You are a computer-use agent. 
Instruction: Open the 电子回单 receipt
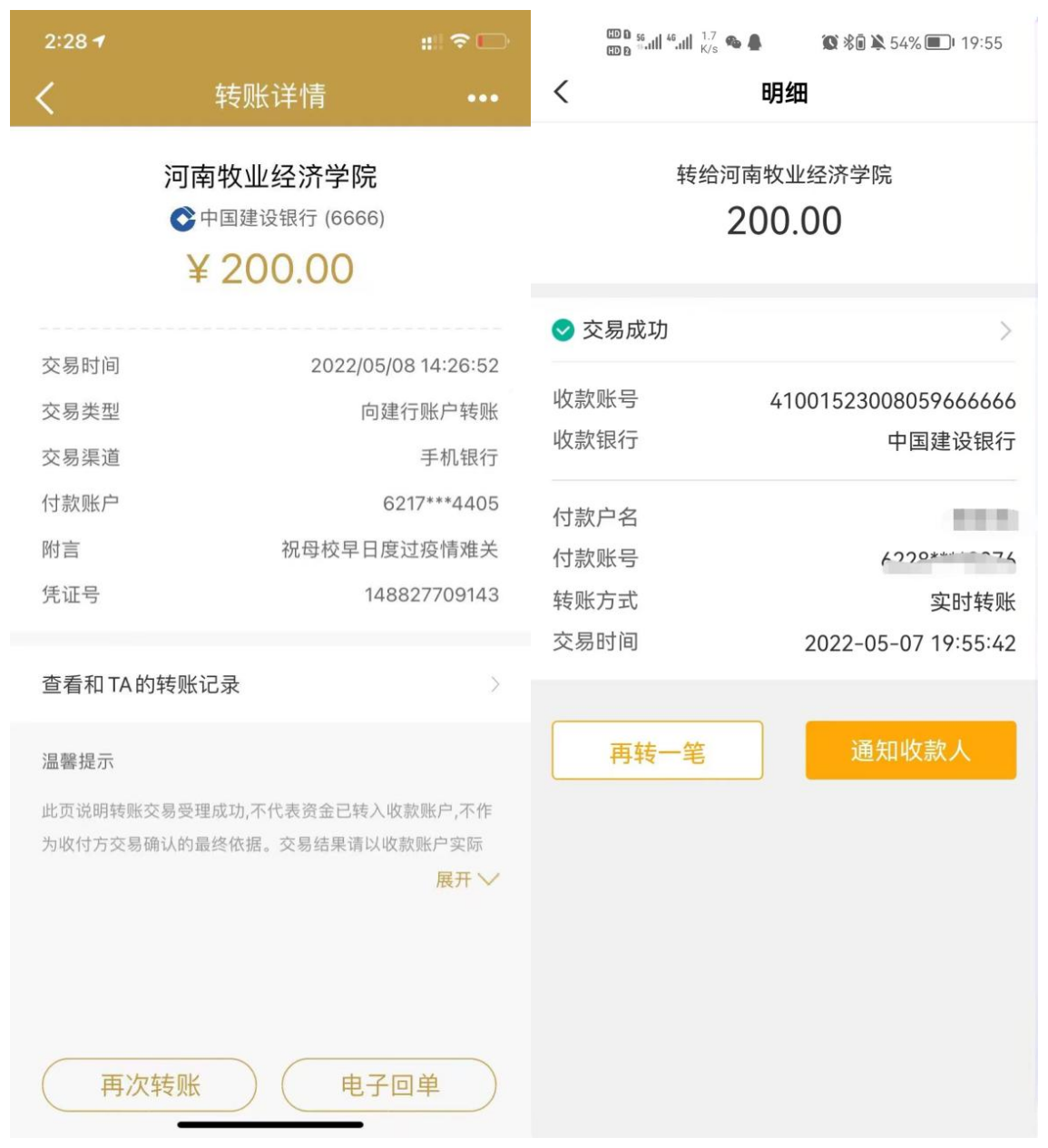(389, 1084)
